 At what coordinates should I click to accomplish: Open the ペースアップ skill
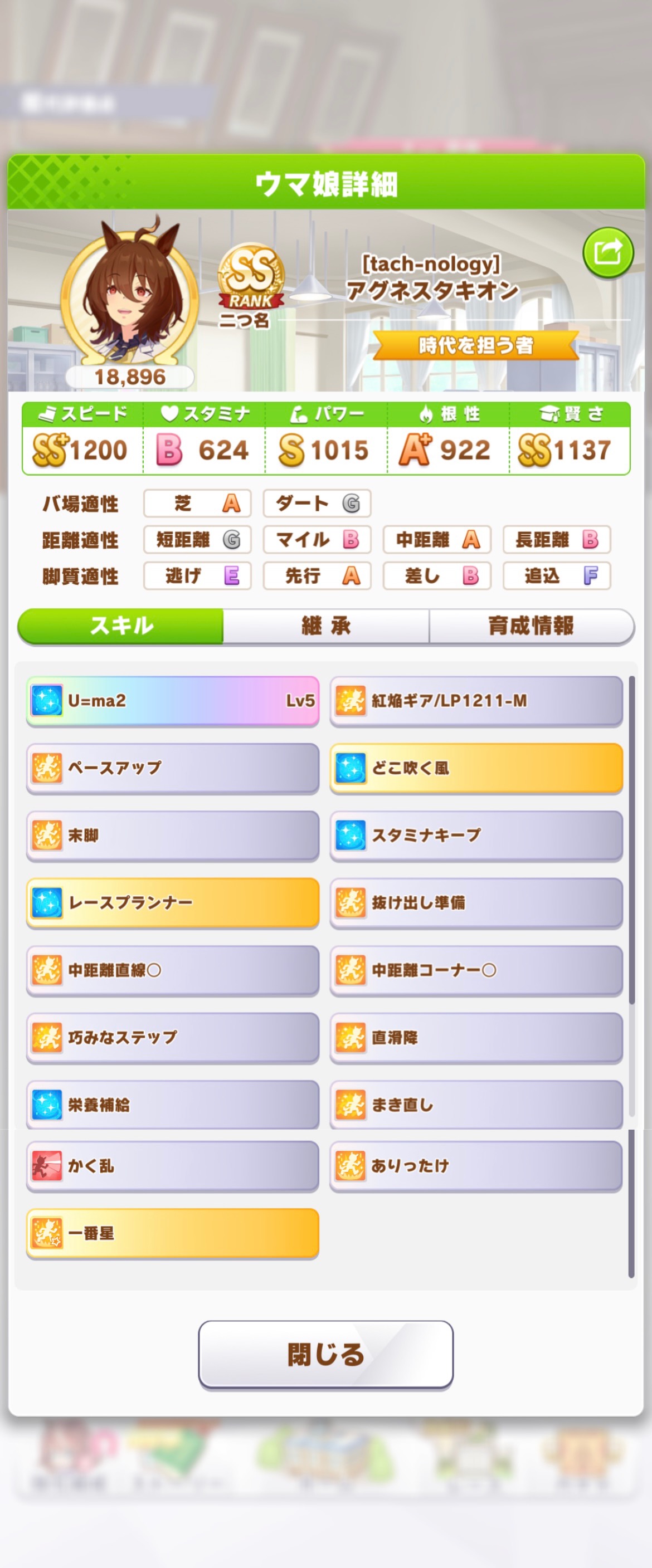click(173, 768)
